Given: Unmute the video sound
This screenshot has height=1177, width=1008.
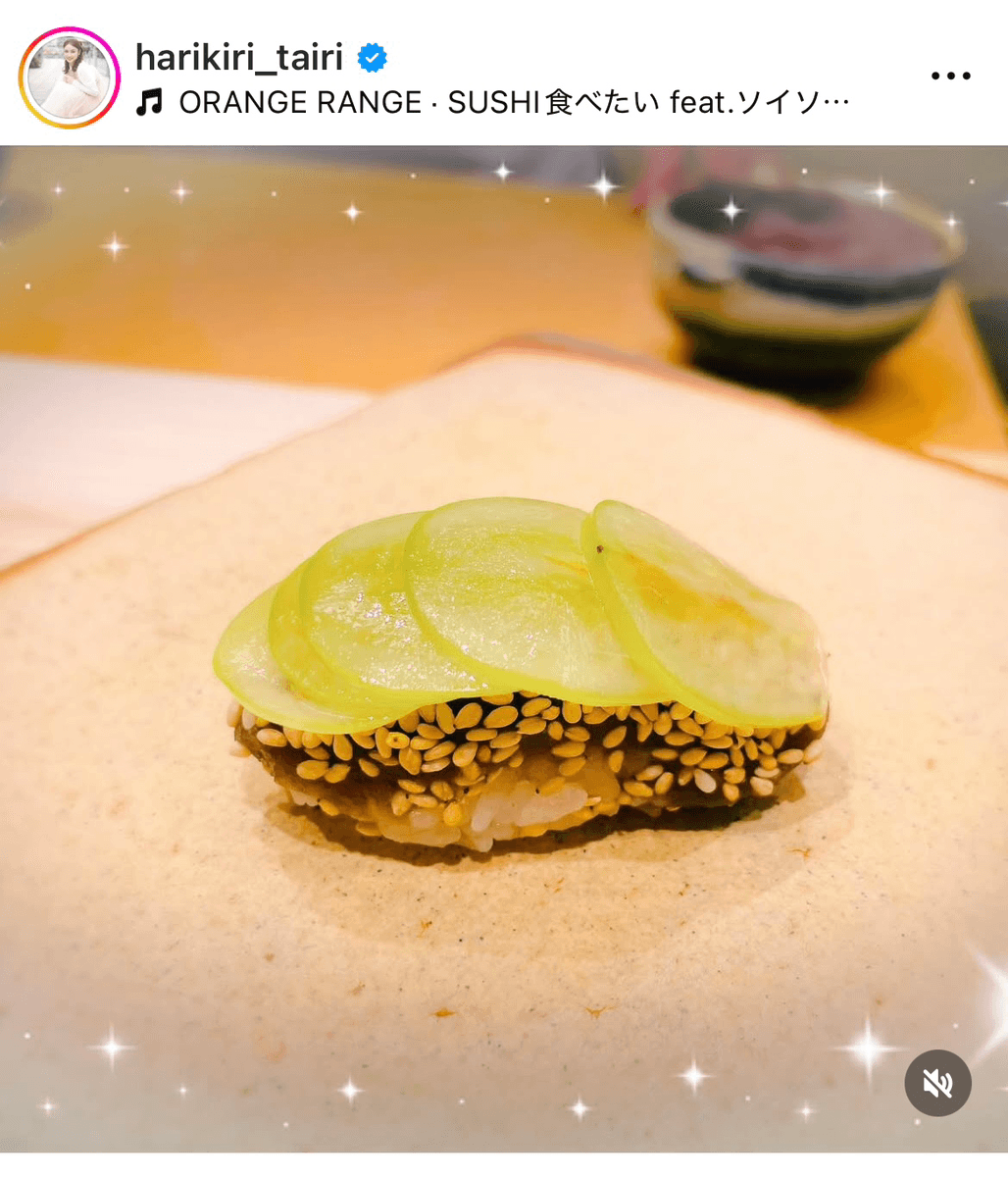Looking at the screenshot, I should point(937,1083).
